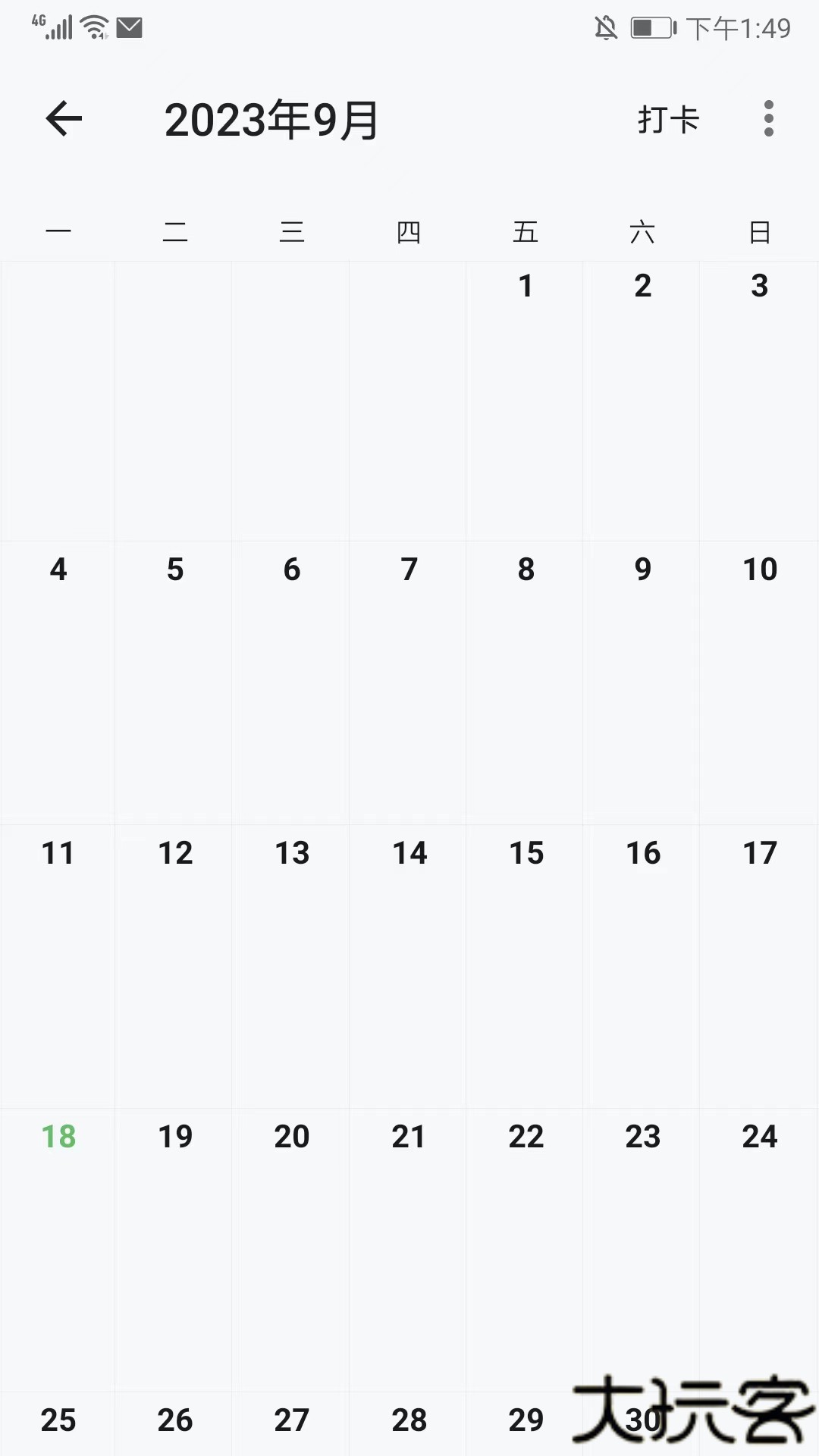Pick day 7 in the calendar grid
The height and width of the screenshot is (1456, 819).
coord(409,570)
